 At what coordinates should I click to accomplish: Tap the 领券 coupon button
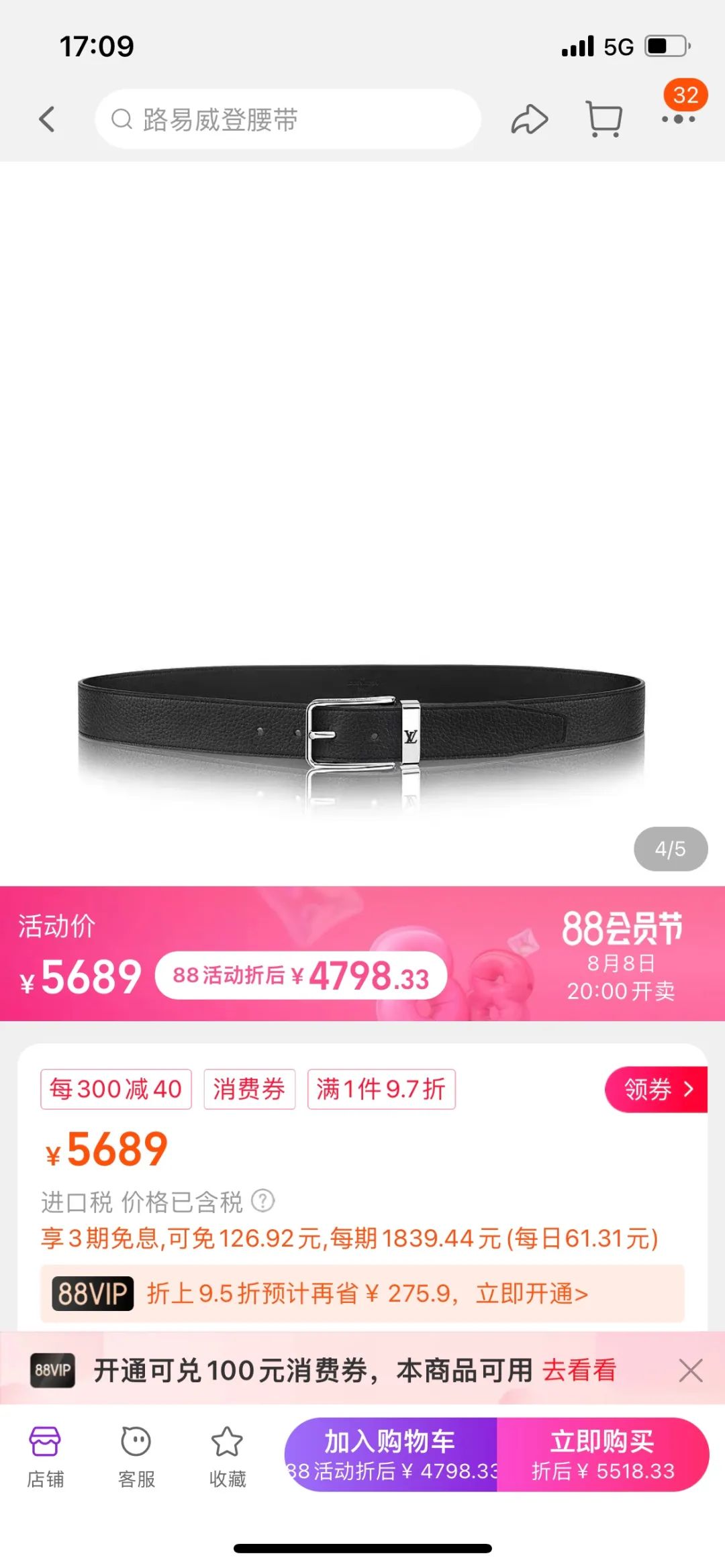656,1089
